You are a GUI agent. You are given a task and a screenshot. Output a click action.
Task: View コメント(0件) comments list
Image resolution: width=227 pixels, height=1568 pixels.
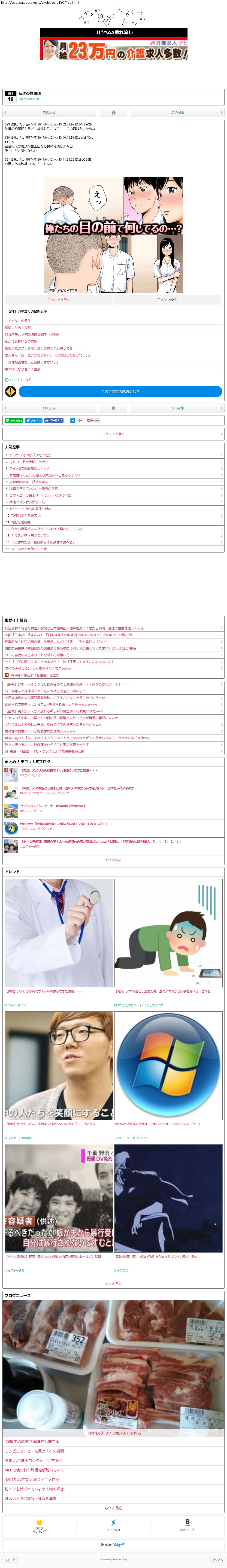click(x=167, y=299)
